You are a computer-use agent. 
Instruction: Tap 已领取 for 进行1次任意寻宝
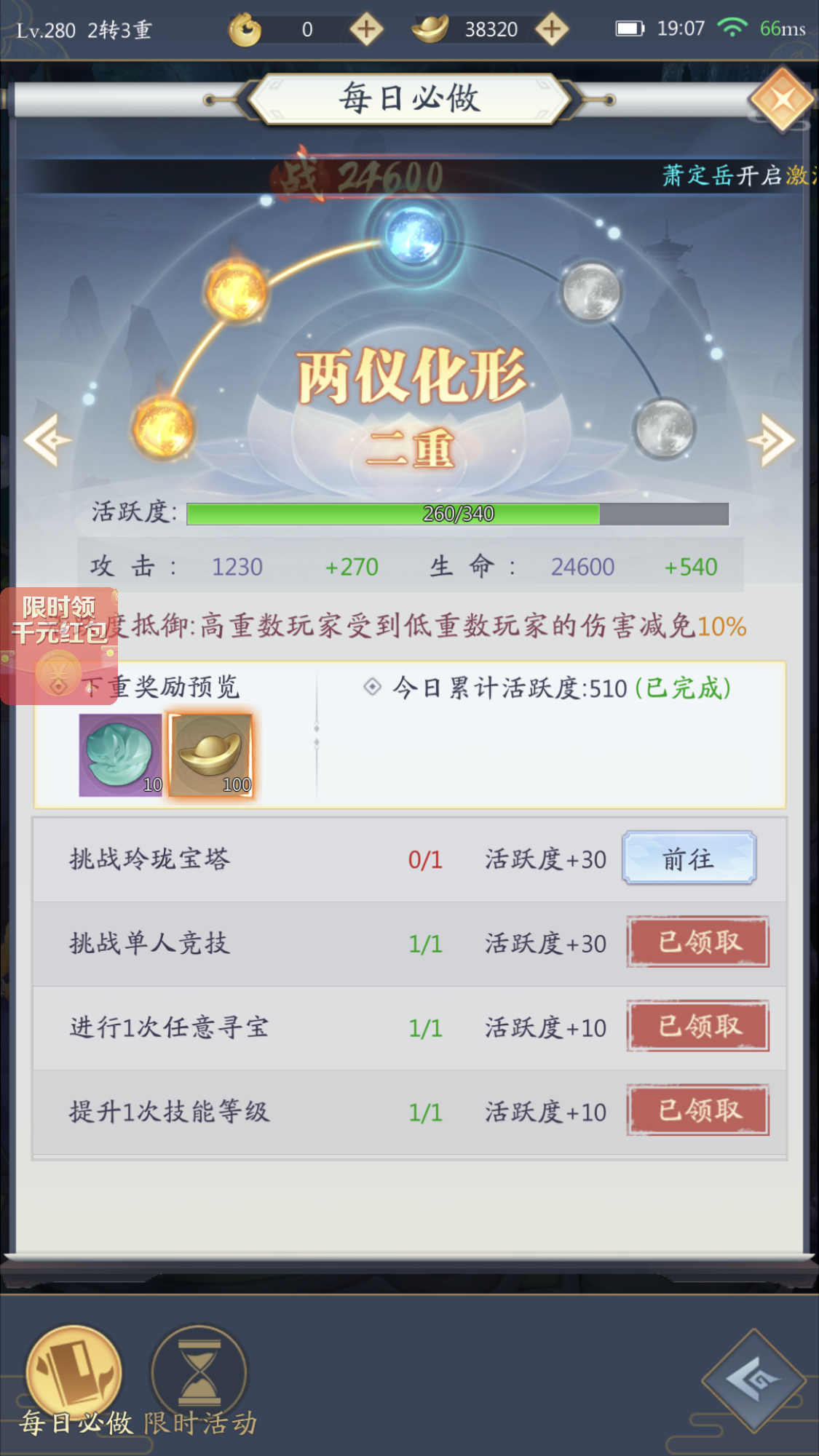coord(698,1026)
